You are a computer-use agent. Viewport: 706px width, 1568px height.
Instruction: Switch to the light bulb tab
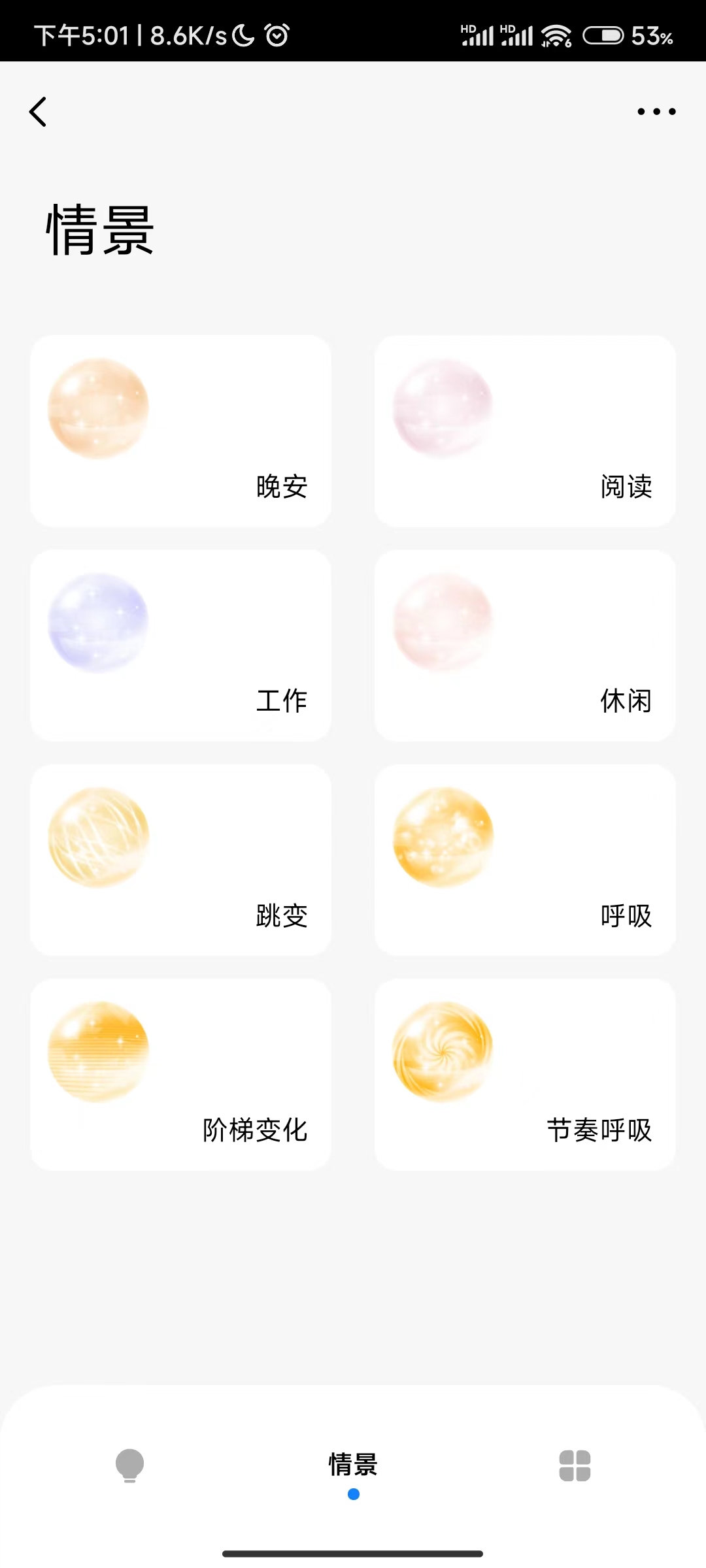[x=129, y=1465]
